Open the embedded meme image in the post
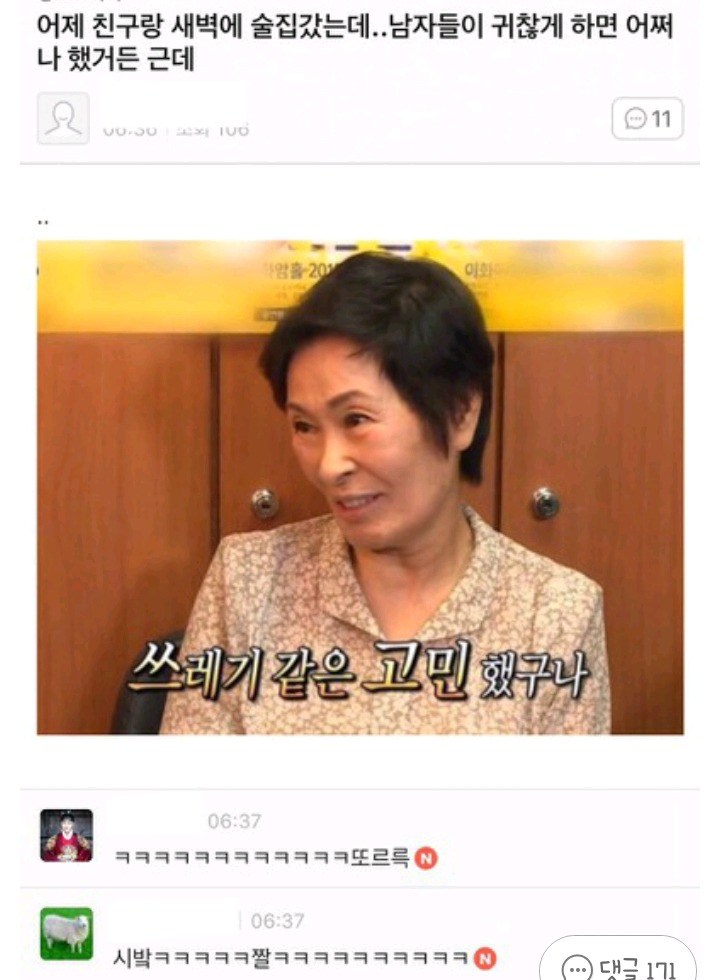 pyautogui.click(x=360, y=487)
